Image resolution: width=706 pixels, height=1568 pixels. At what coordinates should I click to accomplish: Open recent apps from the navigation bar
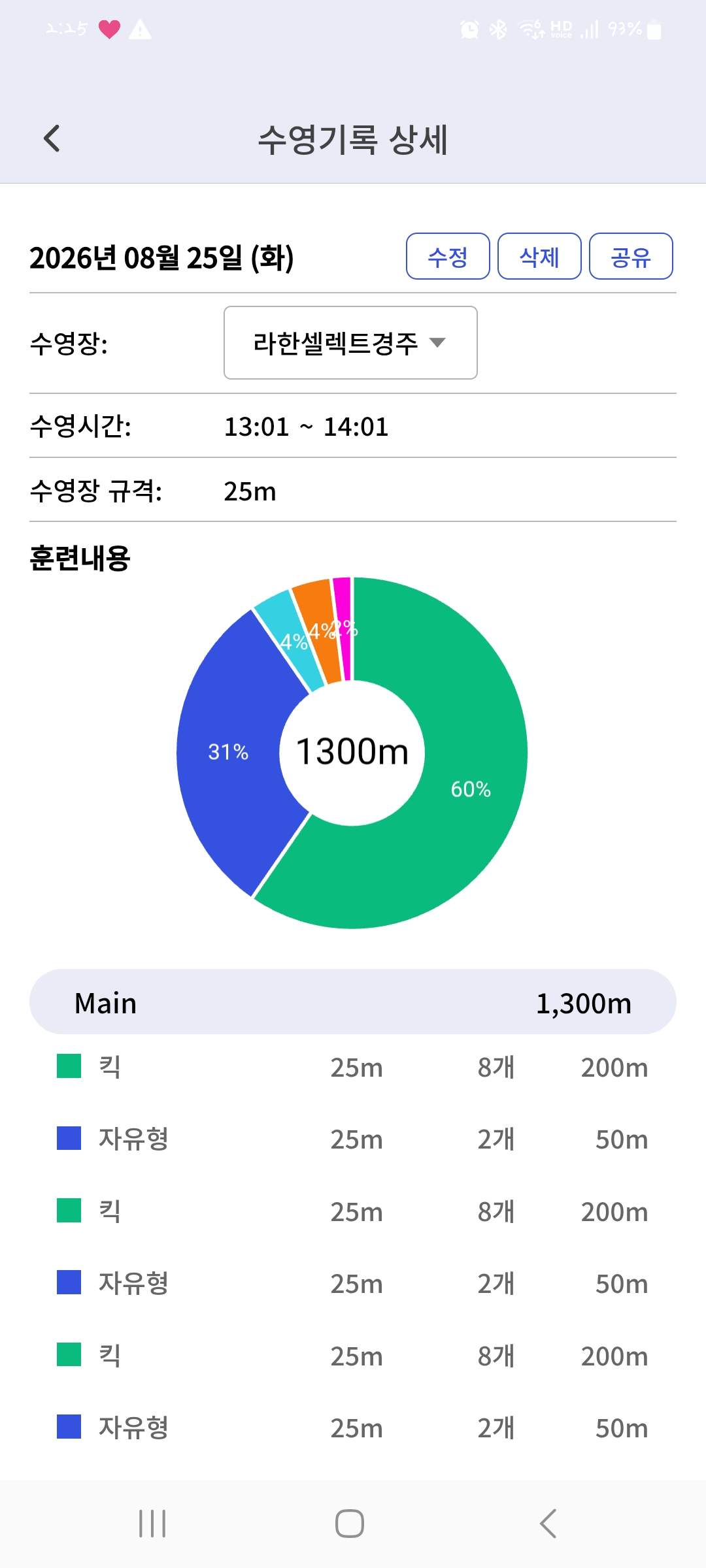pos(152,1524)
